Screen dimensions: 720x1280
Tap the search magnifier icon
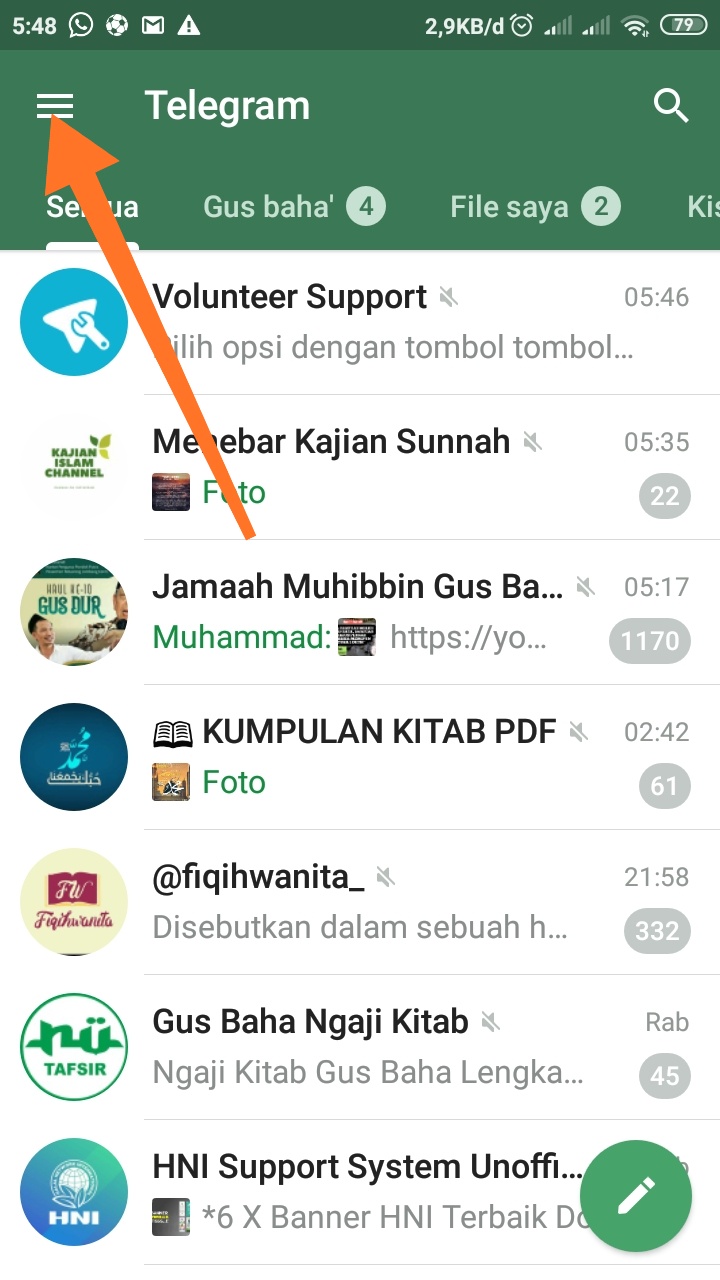pyautogui.click(x=671, y=106)
